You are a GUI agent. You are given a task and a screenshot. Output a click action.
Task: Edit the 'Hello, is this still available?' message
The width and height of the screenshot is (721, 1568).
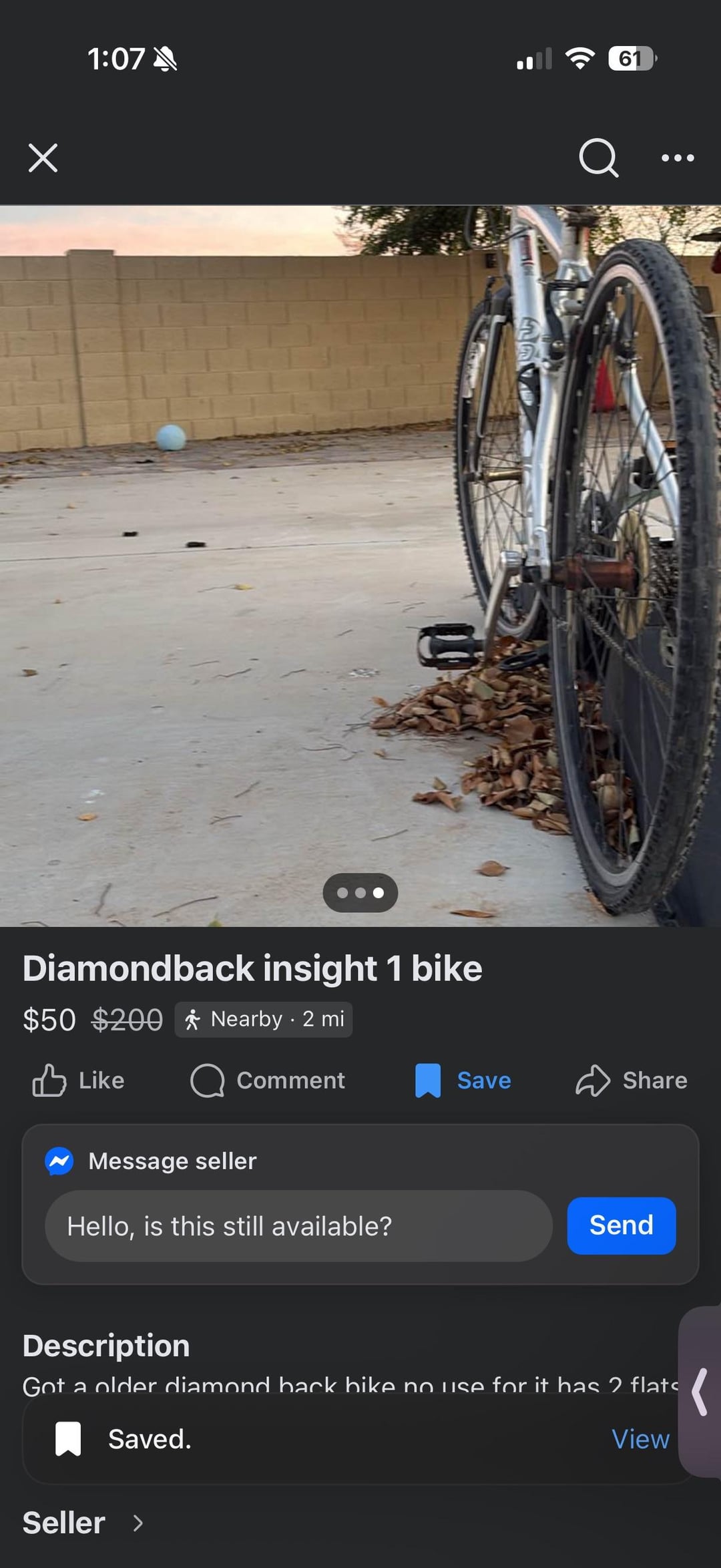click(298, 1226)
